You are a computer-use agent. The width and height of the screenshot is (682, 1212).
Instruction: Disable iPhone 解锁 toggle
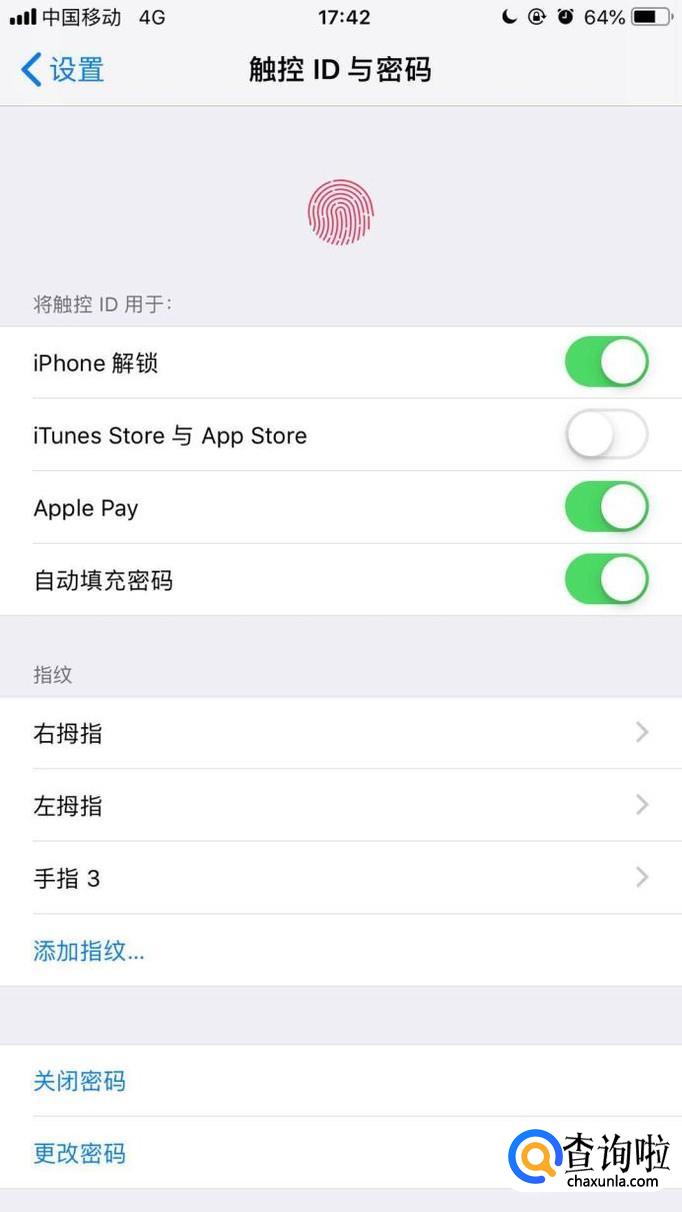pos(606,362)
